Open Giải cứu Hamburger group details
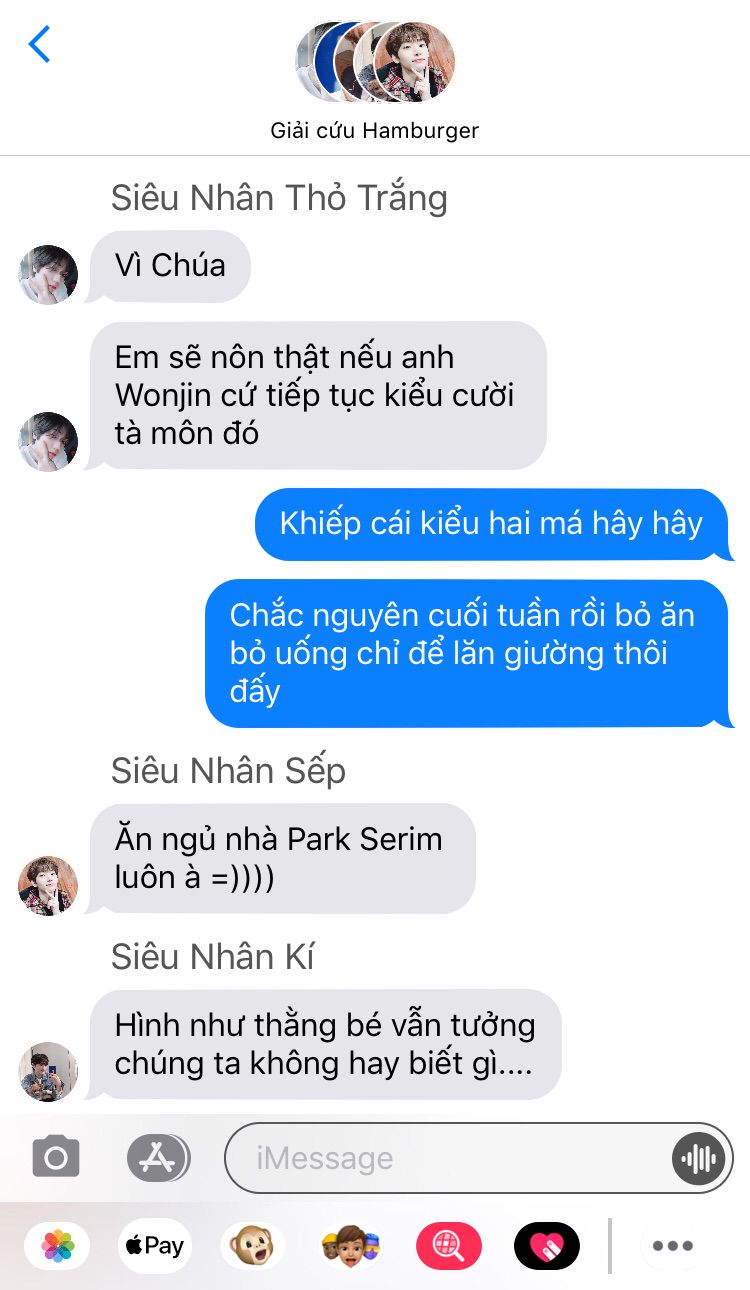Viewport: 750px width, 1290px height. [375, 80]
